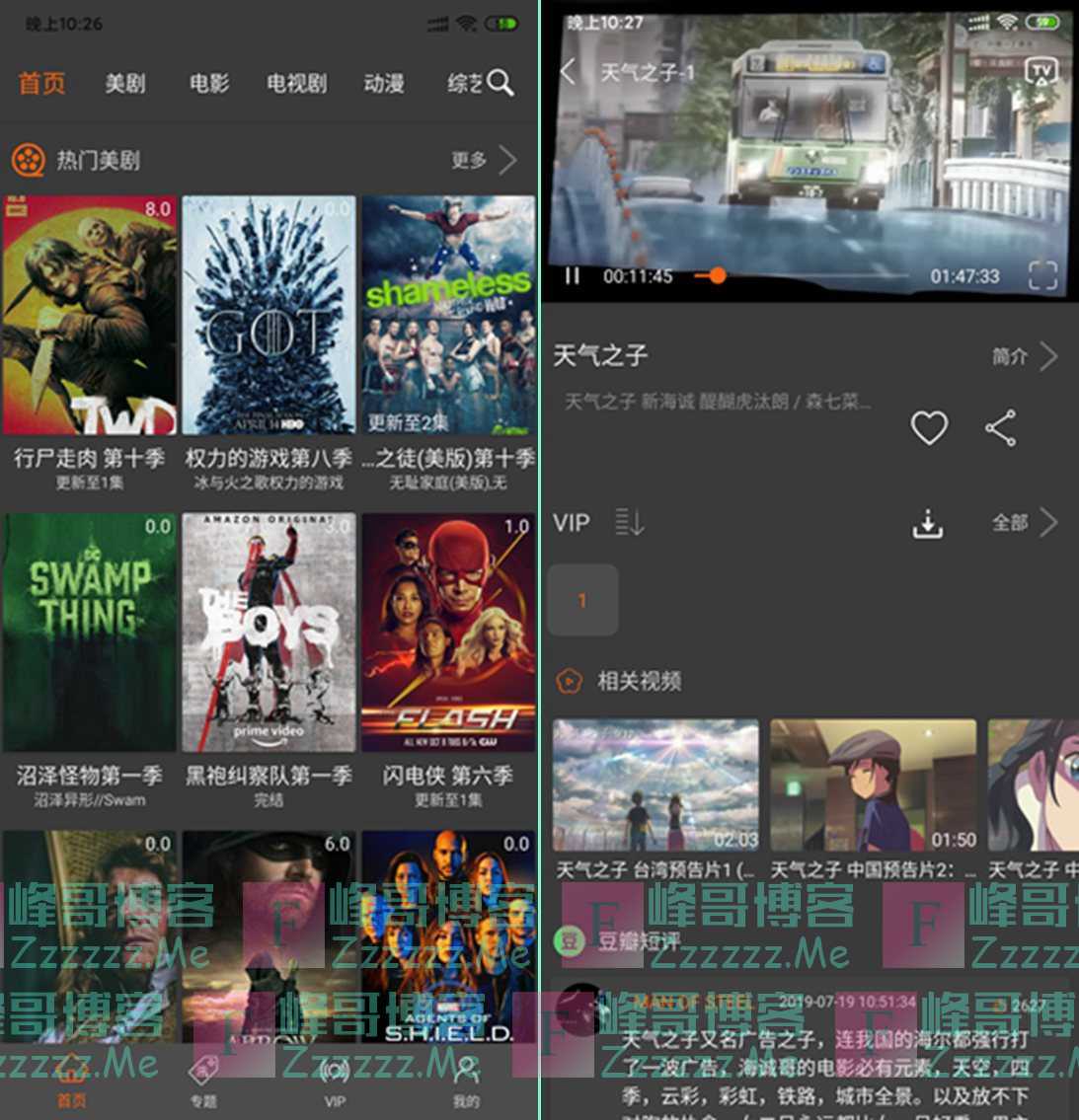The image size is (1079, 1120).
Task: Open the 权力的游戏第八季 poster
Action: (x=269, y=316)
